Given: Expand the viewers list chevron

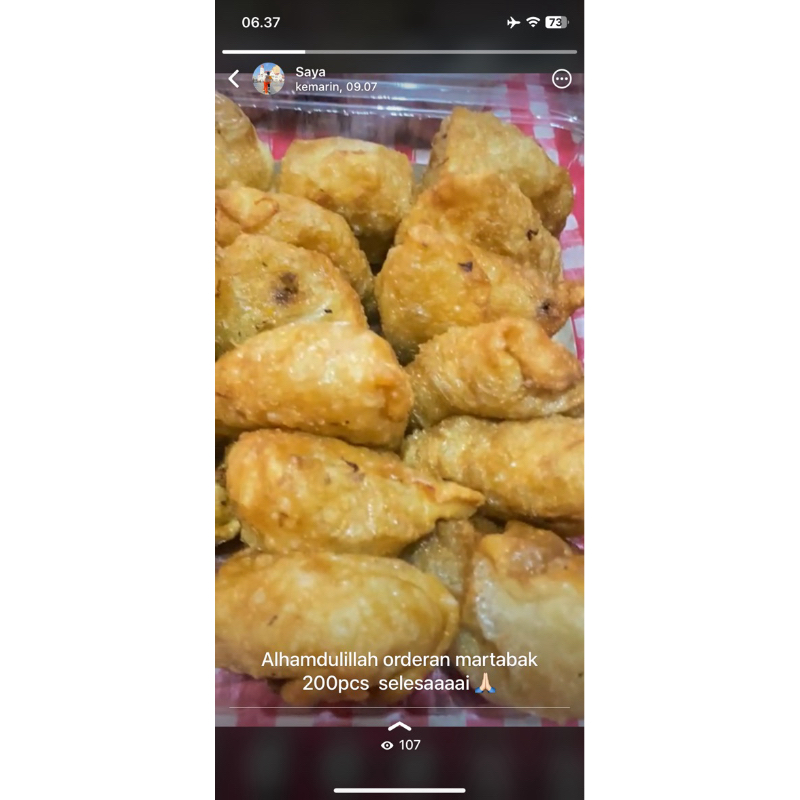Looking at the screenshot, I should [x=399, y=726].
